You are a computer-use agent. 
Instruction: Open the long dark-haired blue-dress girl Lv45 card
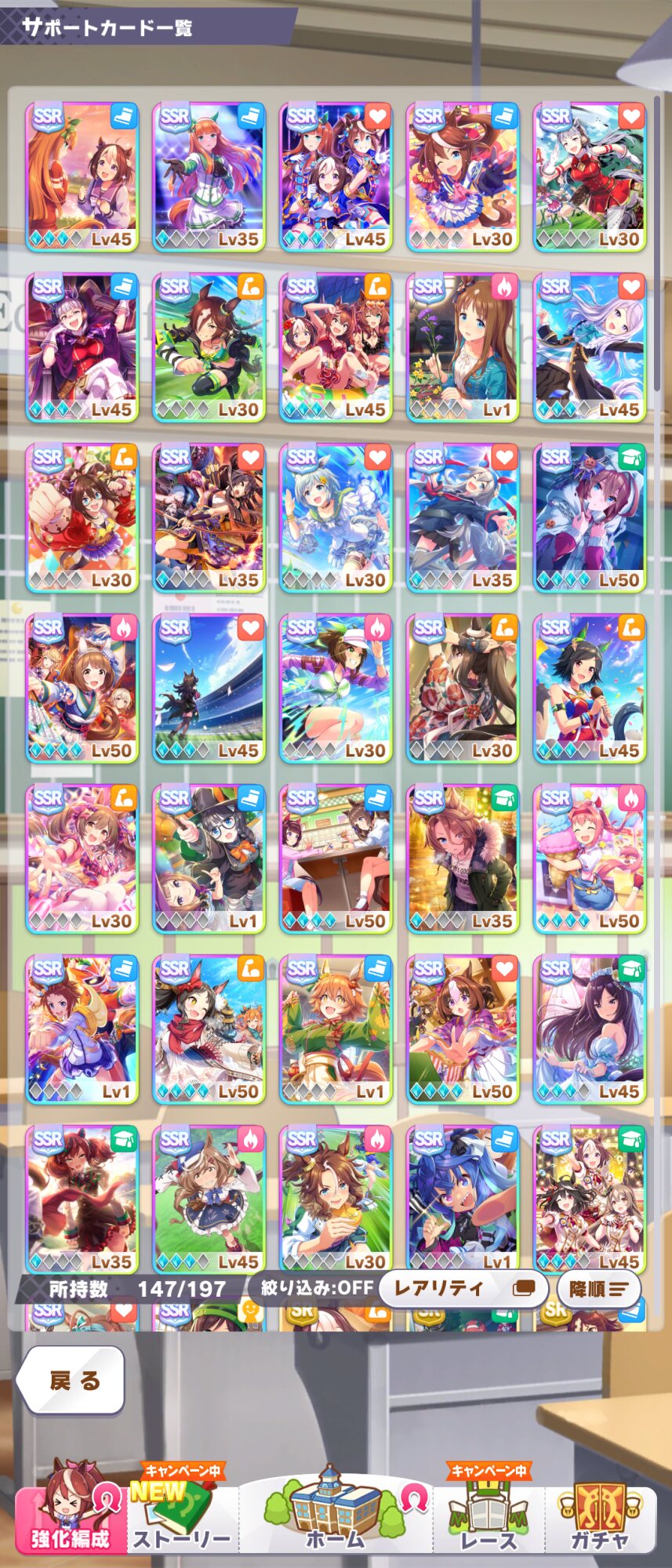[590, 1028]
